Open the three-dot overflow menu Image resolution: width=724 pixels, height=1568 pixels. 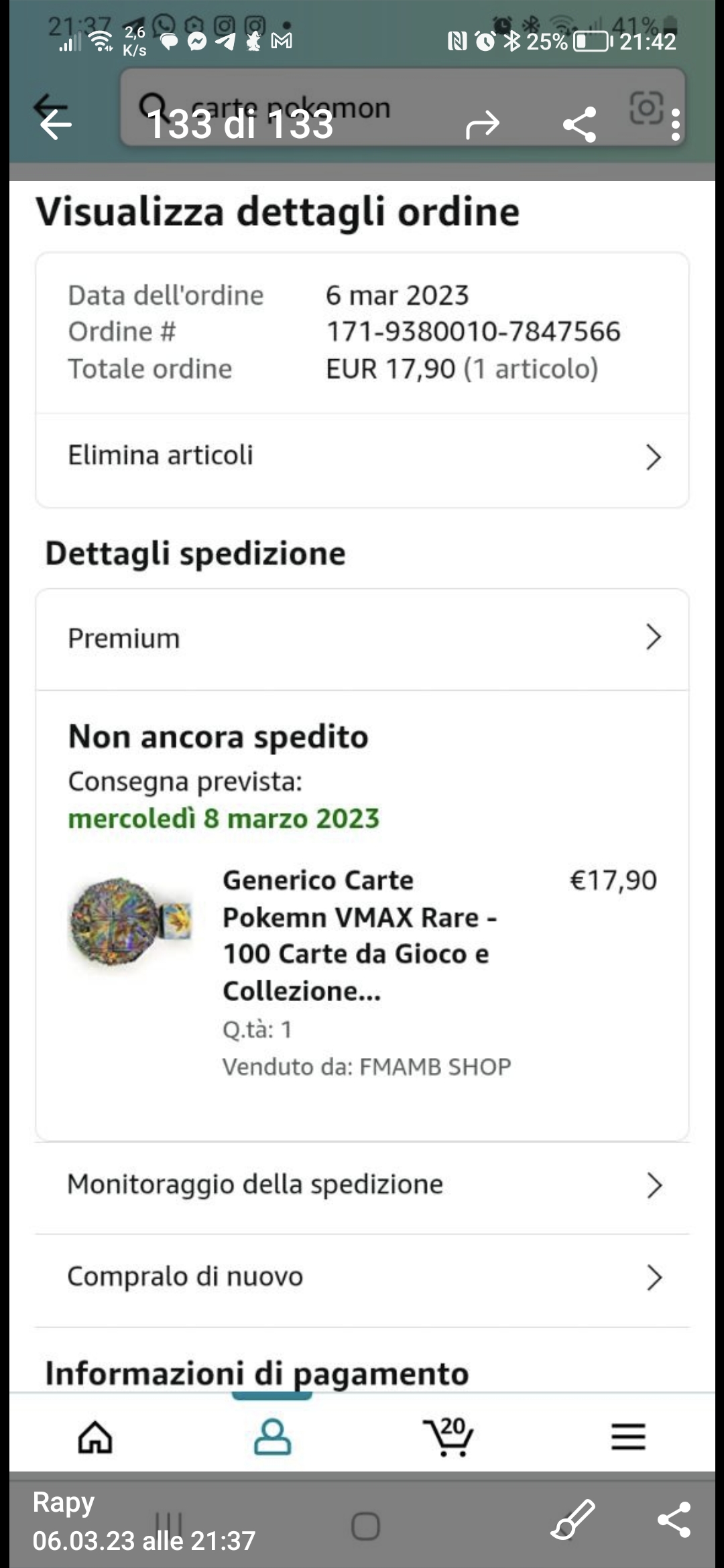click(675, 125)
